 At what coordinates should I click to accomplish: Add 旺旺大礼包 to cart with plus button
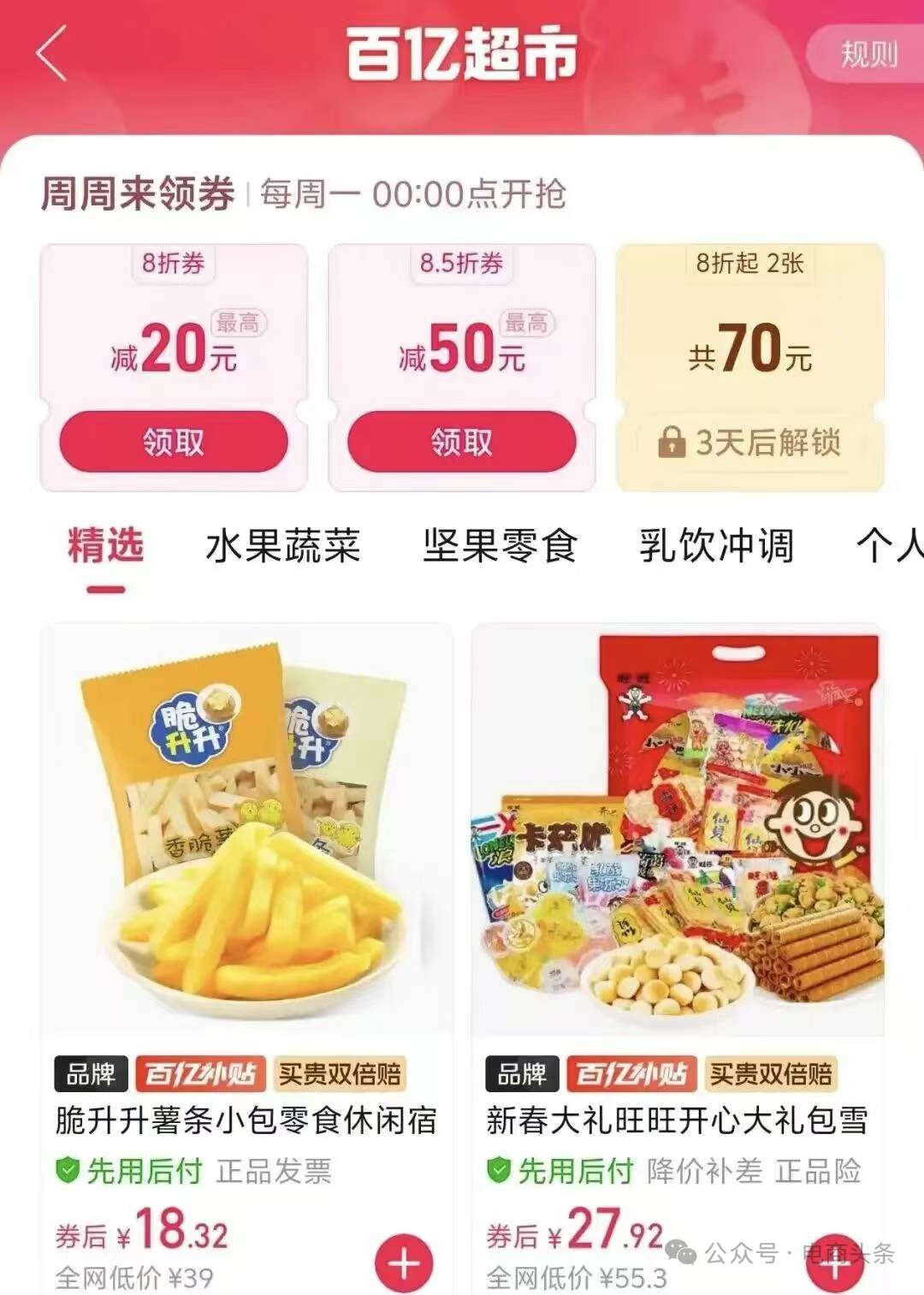click(x=835, y=1265)
